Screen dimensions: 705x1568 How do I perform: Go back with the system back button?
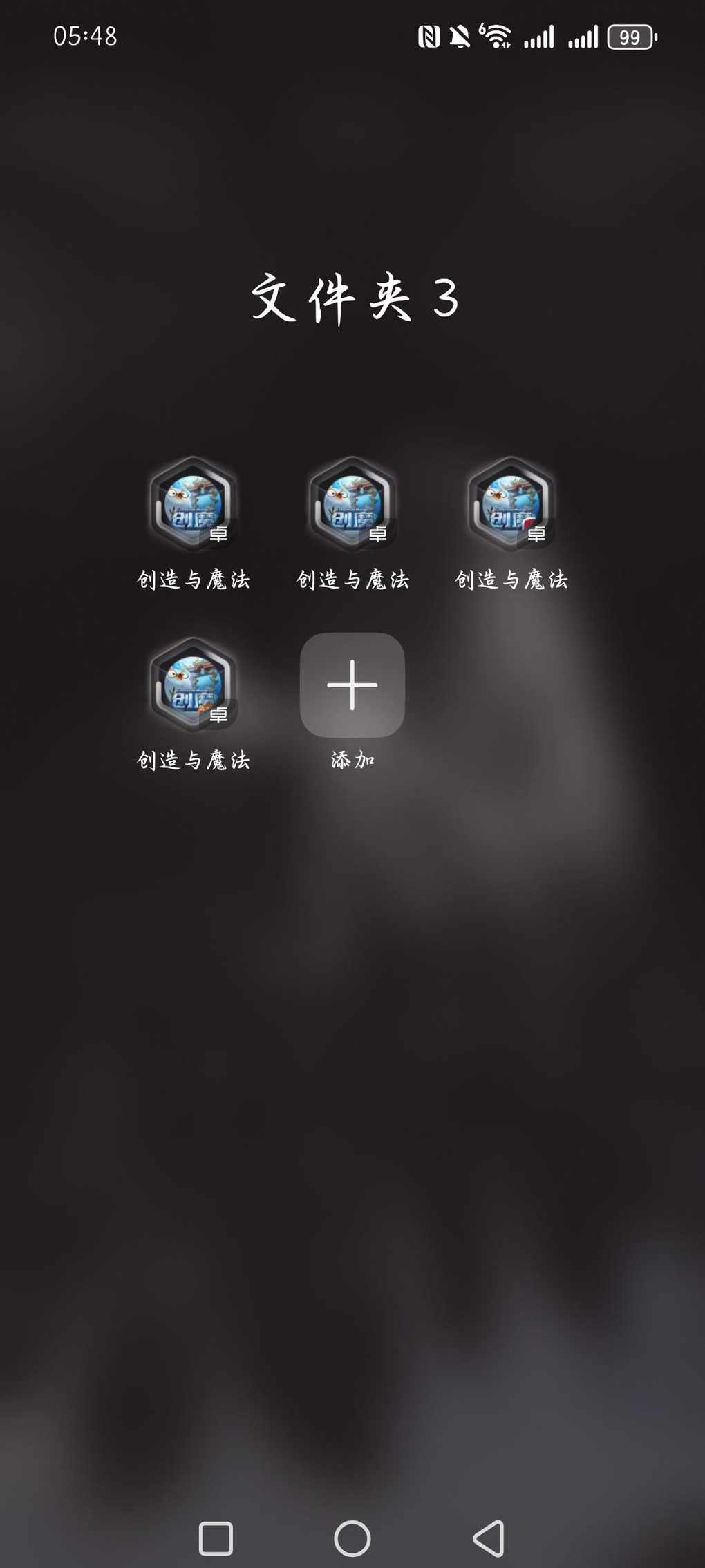point(489,1538)
